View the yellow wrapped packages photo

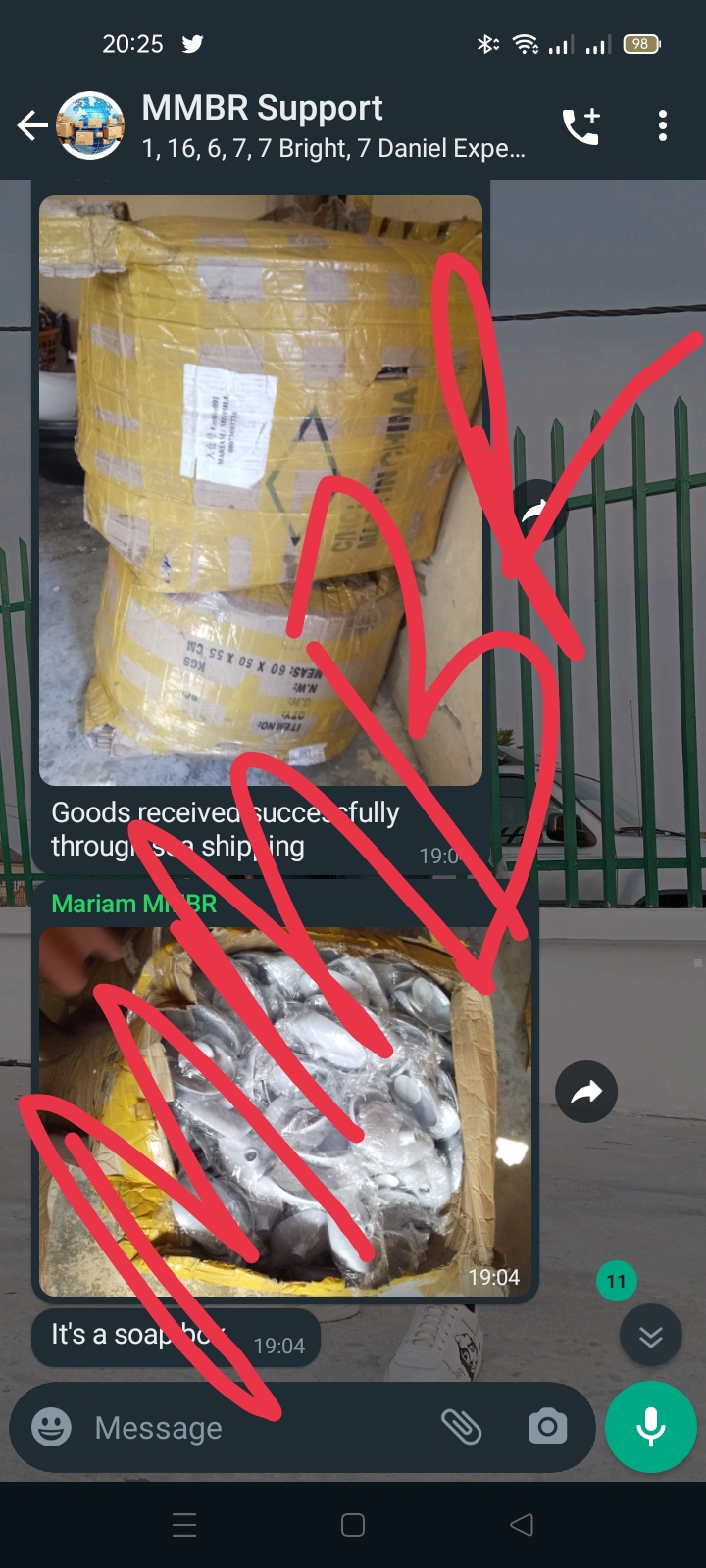click(260, 490)
